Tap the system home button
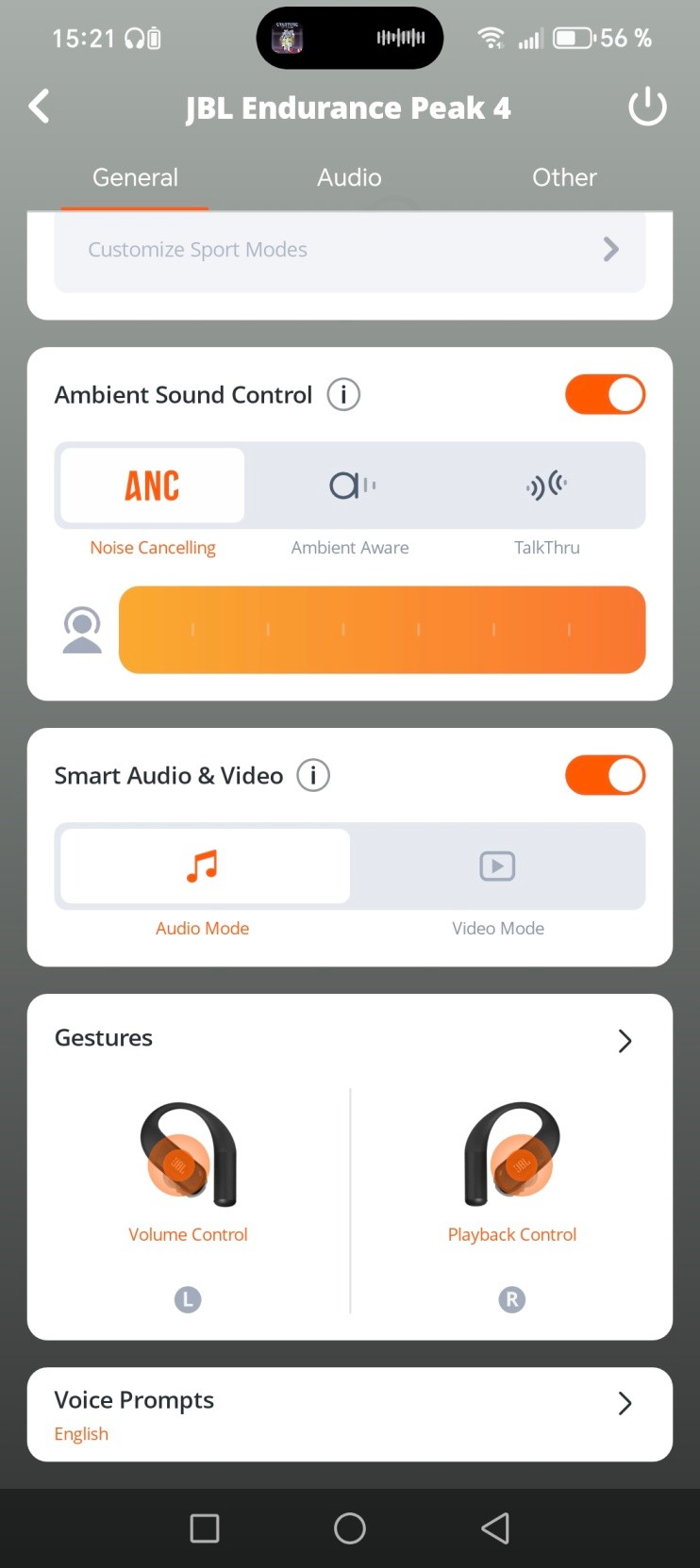 [x=349, y=1528]
